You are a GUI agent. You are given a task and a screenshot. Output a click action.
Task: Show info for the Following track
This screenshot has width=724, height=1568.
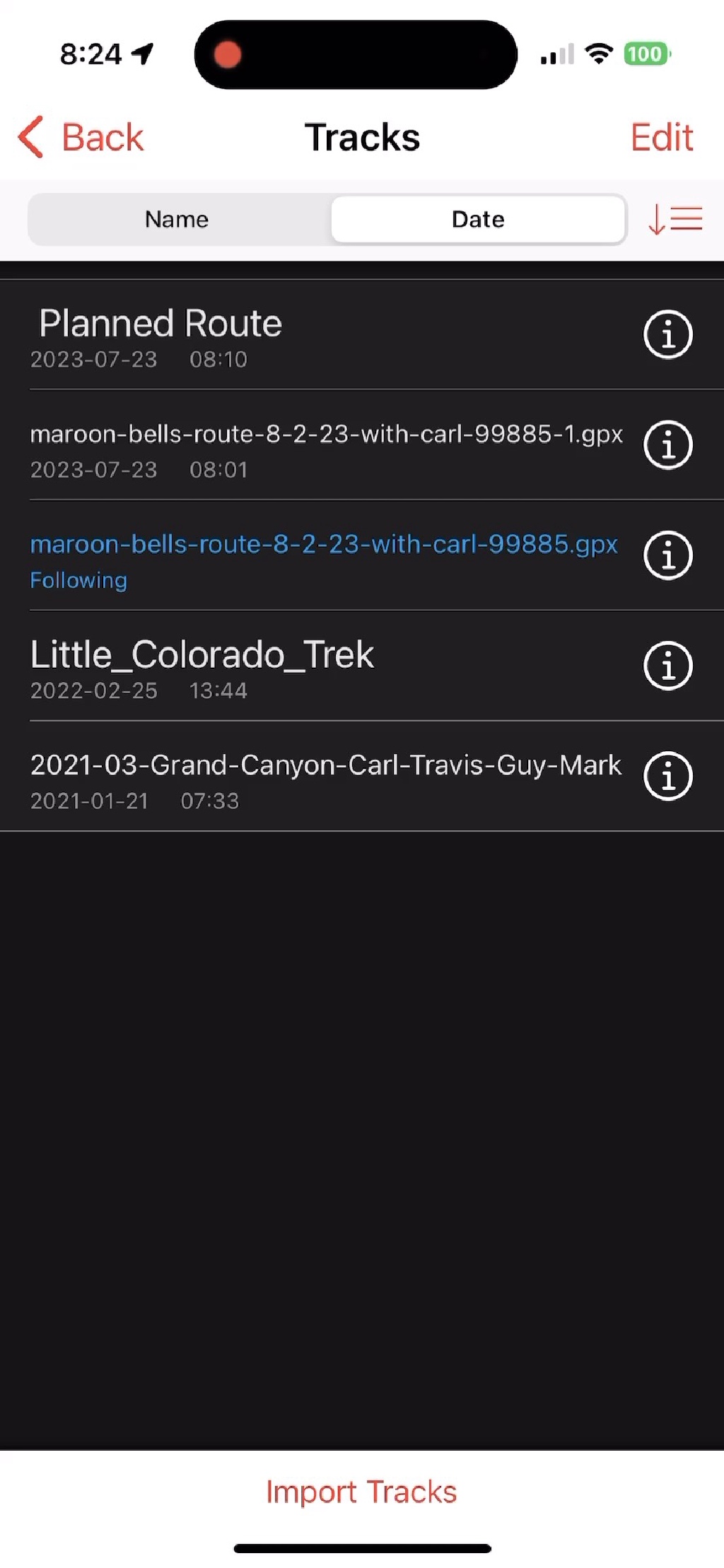[x=667, y=555]
